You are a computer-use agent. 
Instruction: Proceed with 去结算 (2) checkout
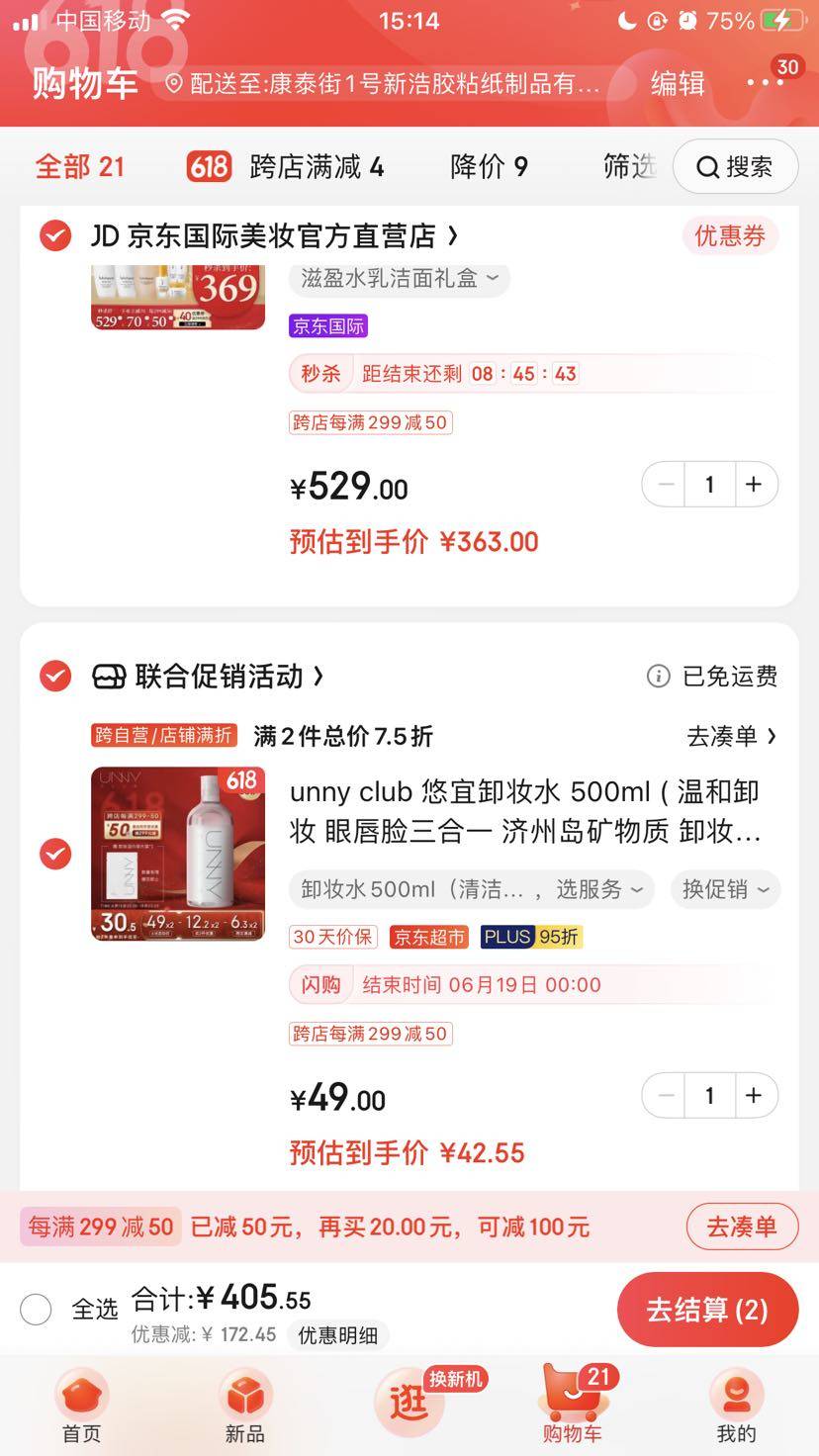[x=706, y=1310]
